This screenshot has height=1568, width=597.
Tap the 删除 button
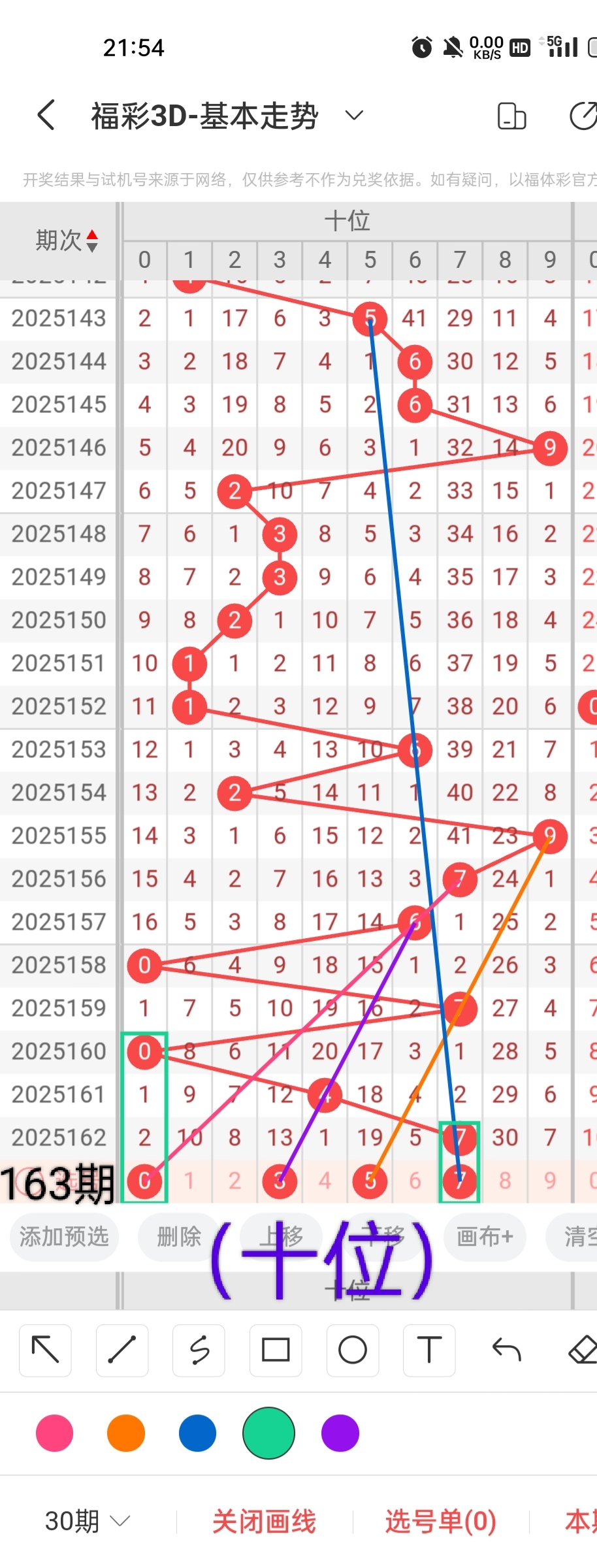[x=179, y=1236]
